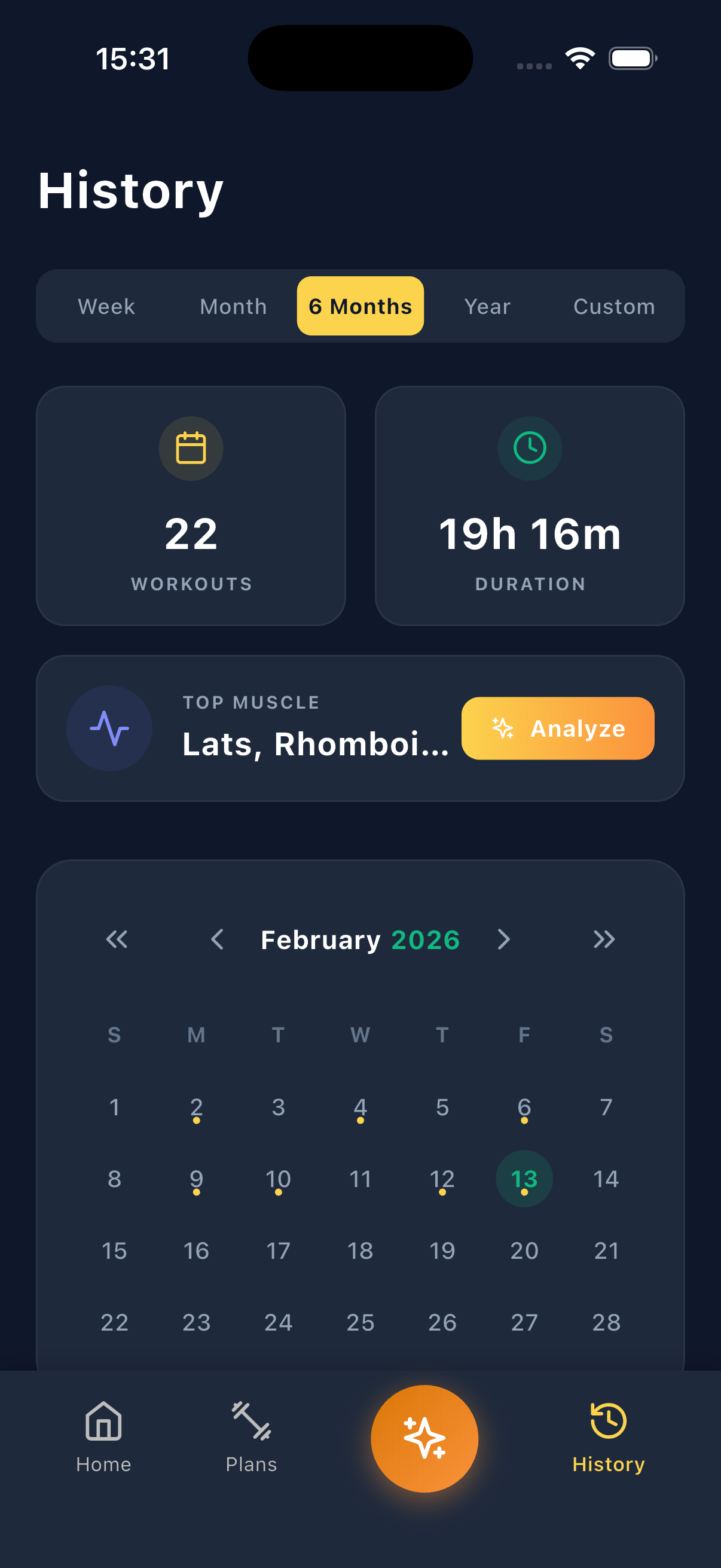Pick February 20 on the calendar

[x=524, y=1251]
